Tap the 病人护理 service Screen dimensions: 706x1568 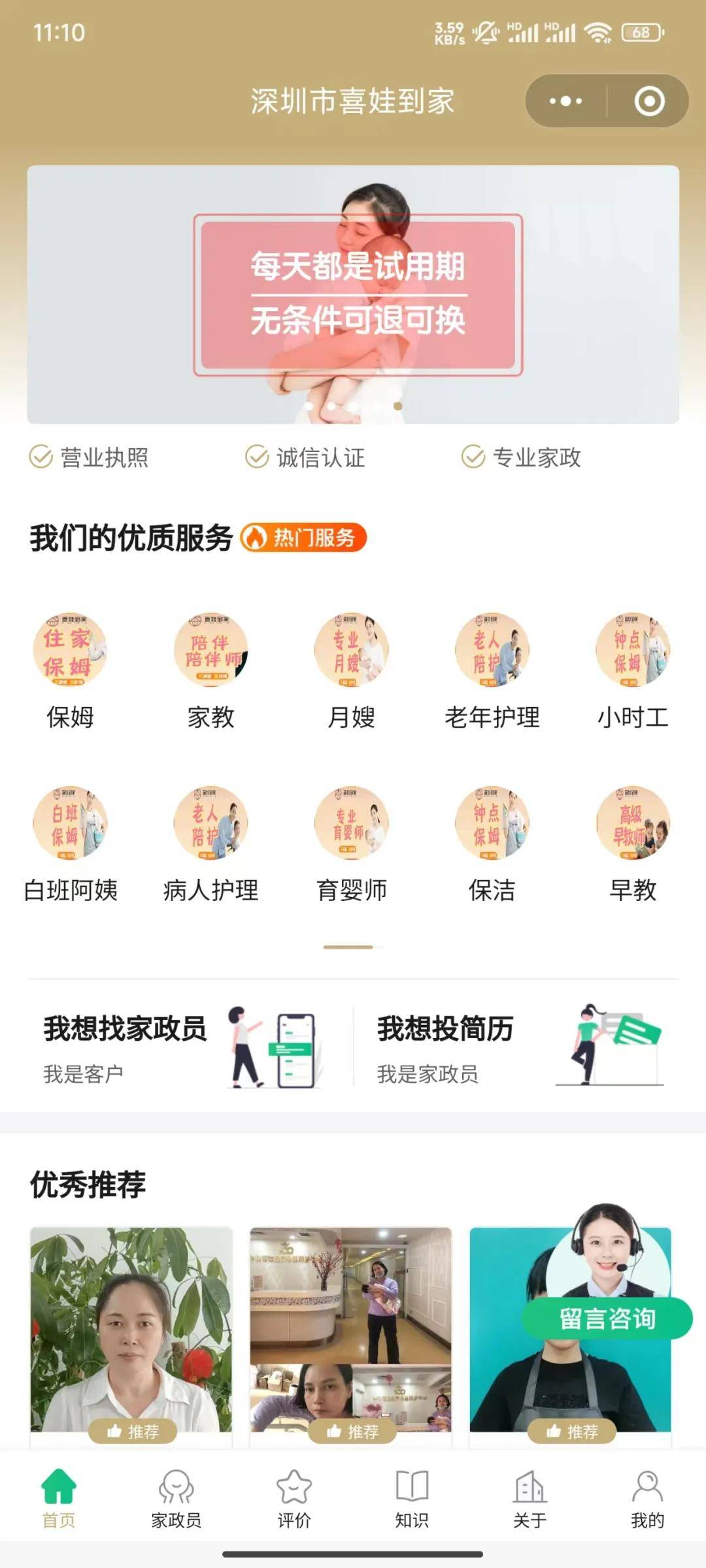click(x=210, y=843)
